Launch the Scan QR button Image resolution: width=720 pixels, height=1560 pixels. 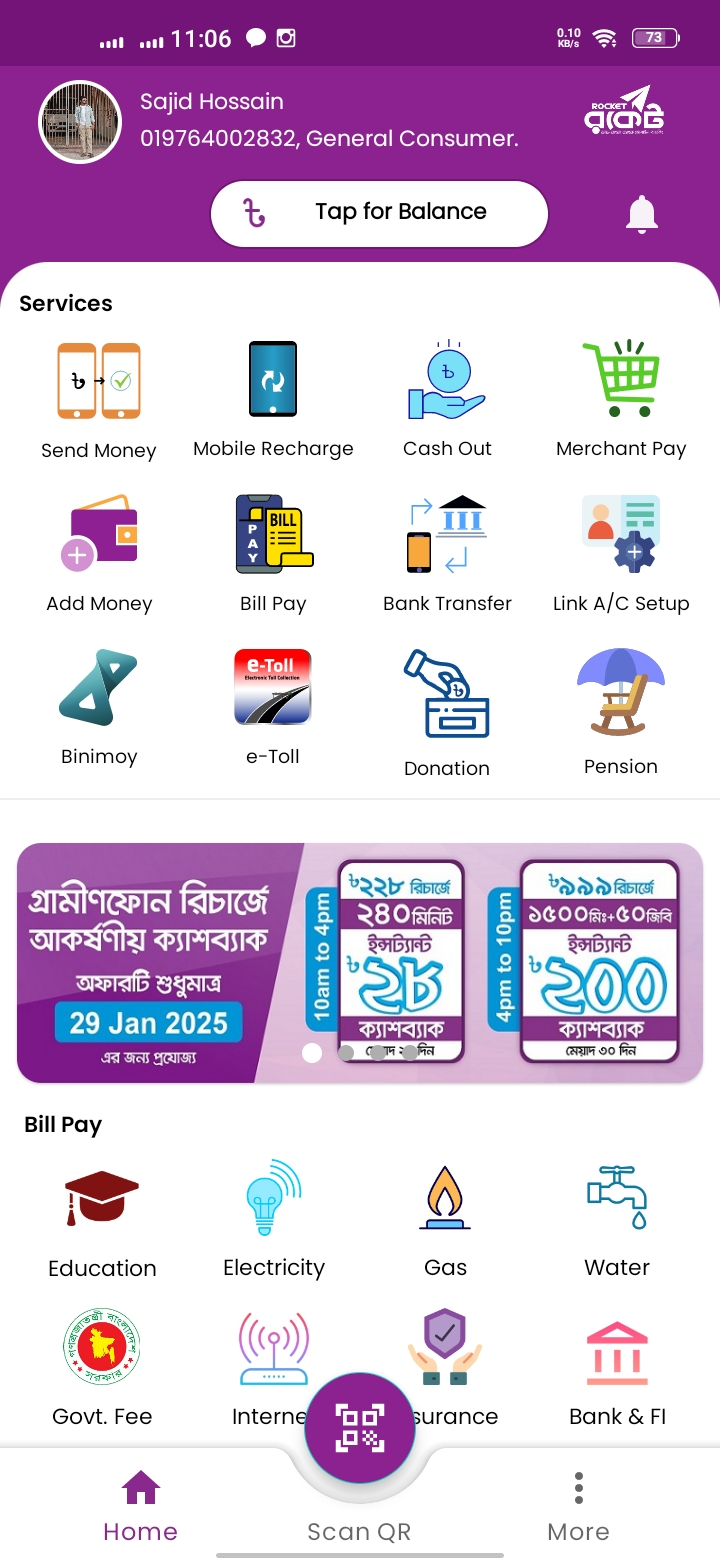[x=360, y=1427]
